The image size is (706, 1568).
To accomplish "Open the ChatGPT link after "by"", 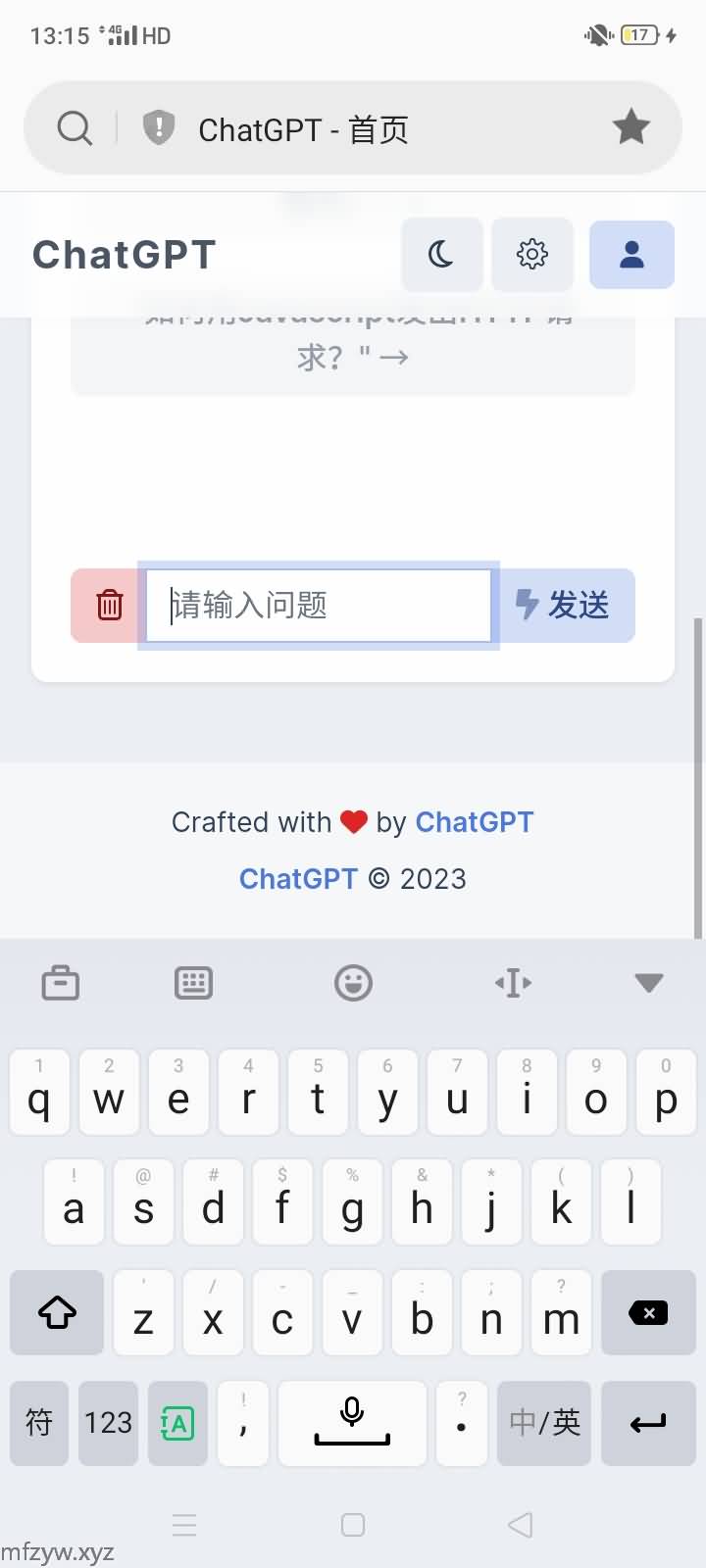I will pos(475,822).
